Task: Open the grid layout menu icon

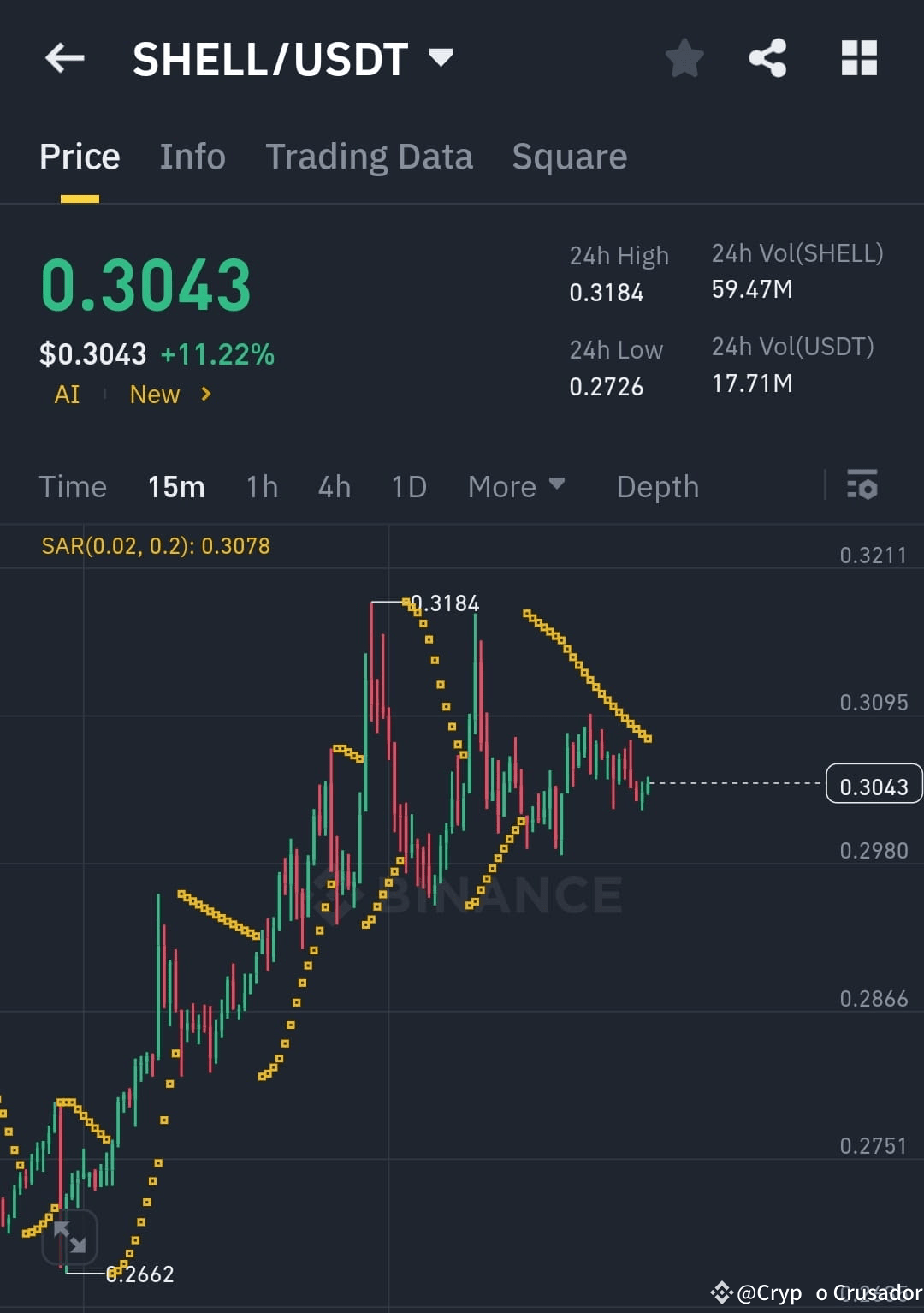Action: coord(858,58)
